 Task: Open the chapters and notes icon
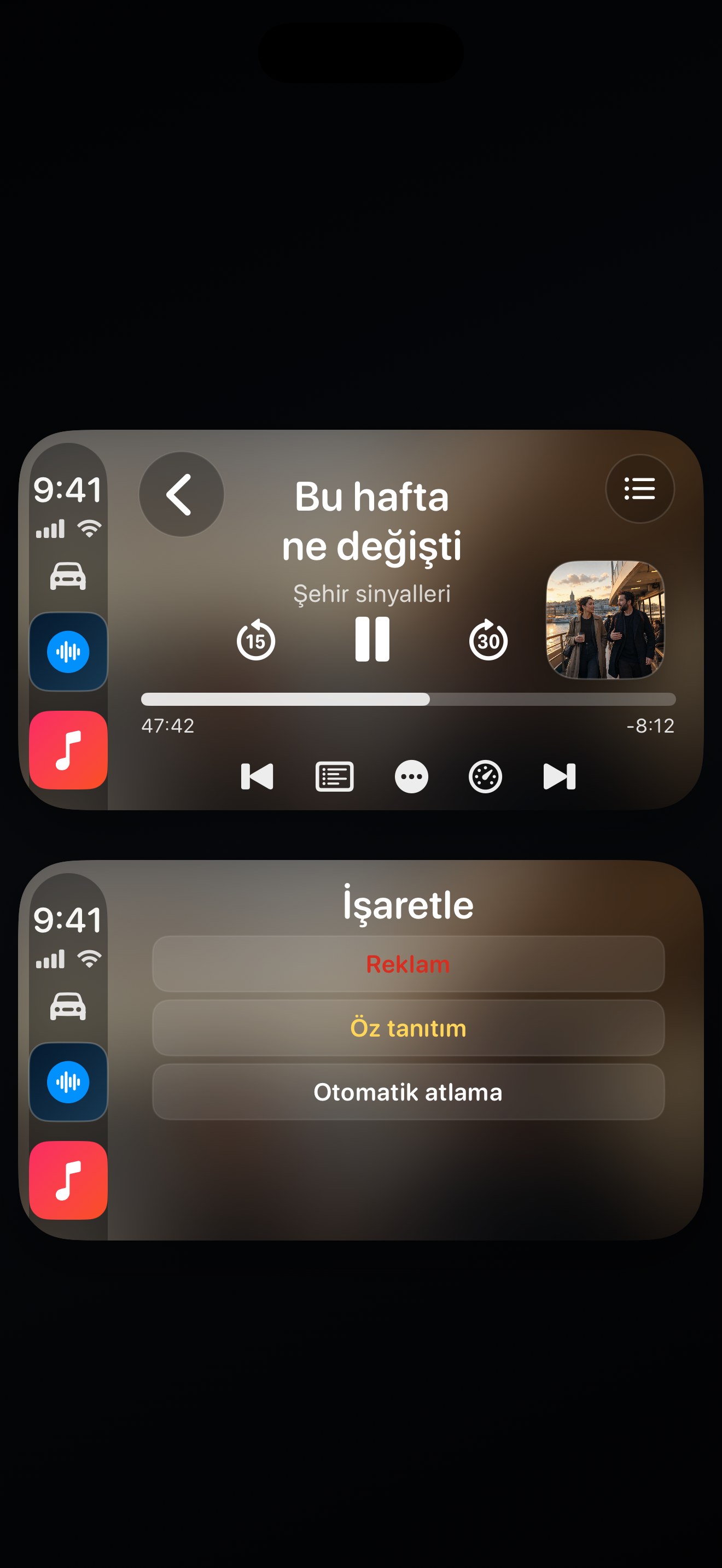[x=334, y=777]
